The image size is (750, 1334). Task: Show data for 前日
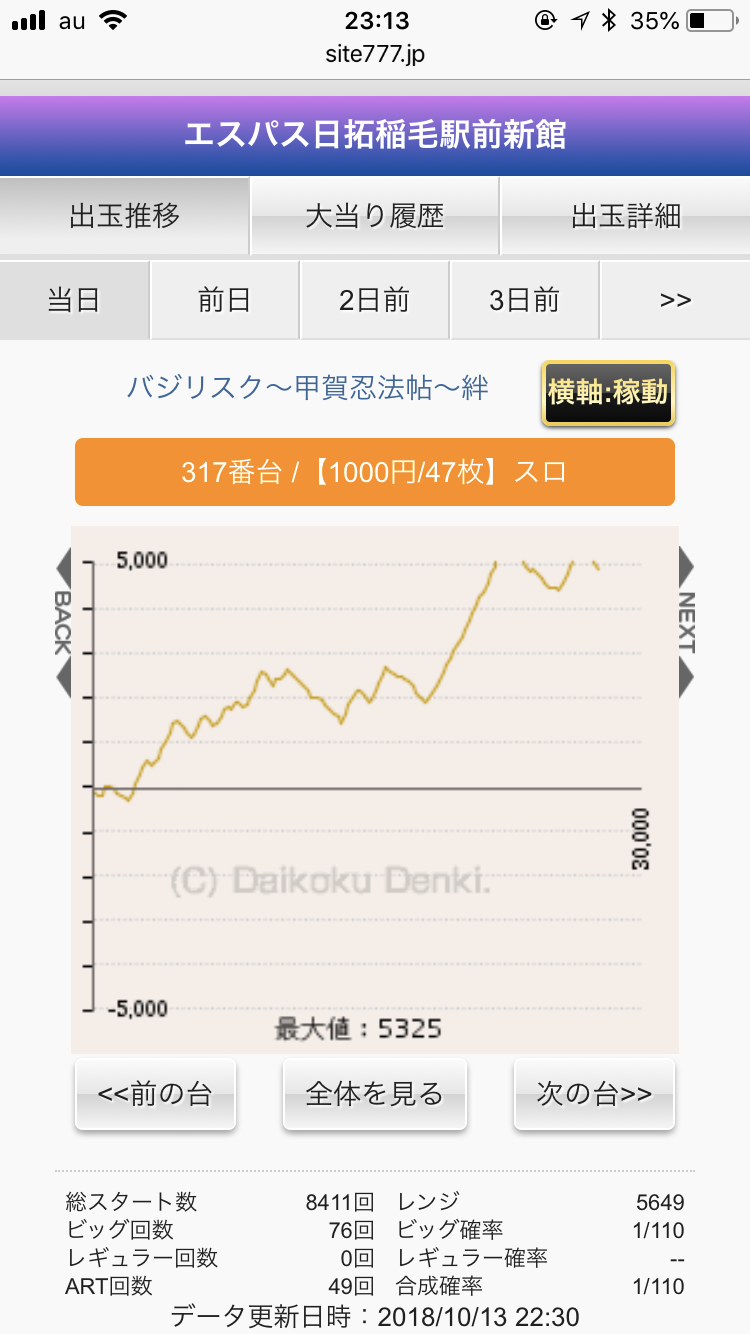224,300
